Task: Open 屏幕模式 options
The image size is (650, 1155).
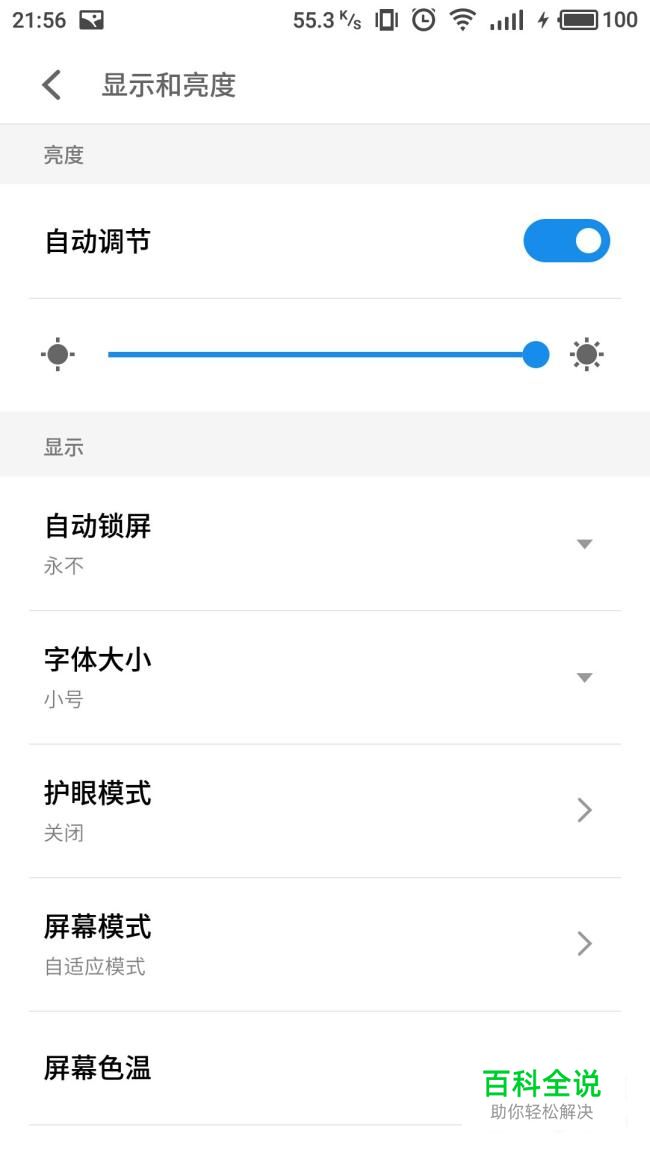Action: [324, 944]
